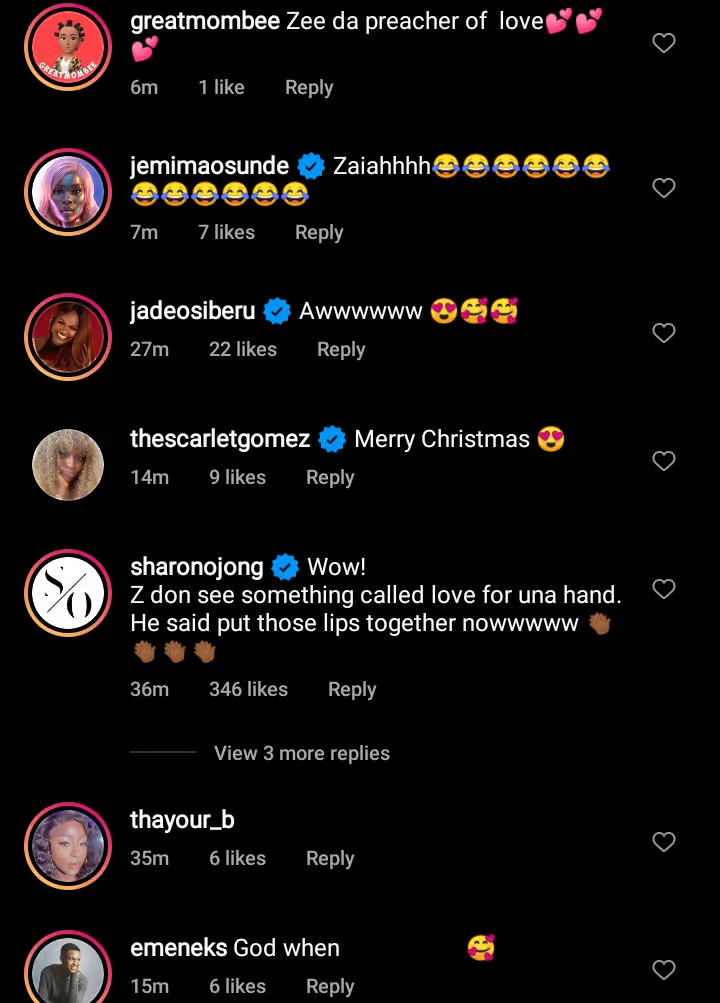
Task: Reply to greatmombee's comment
Action: pyautogui.click(x=308, y=88)
